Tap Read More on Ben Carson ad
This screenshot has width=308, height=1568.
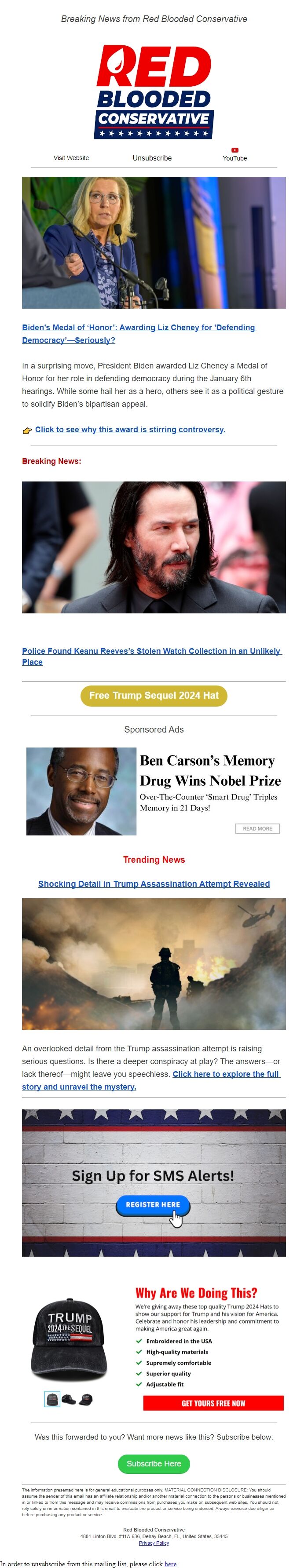[257, 828]
